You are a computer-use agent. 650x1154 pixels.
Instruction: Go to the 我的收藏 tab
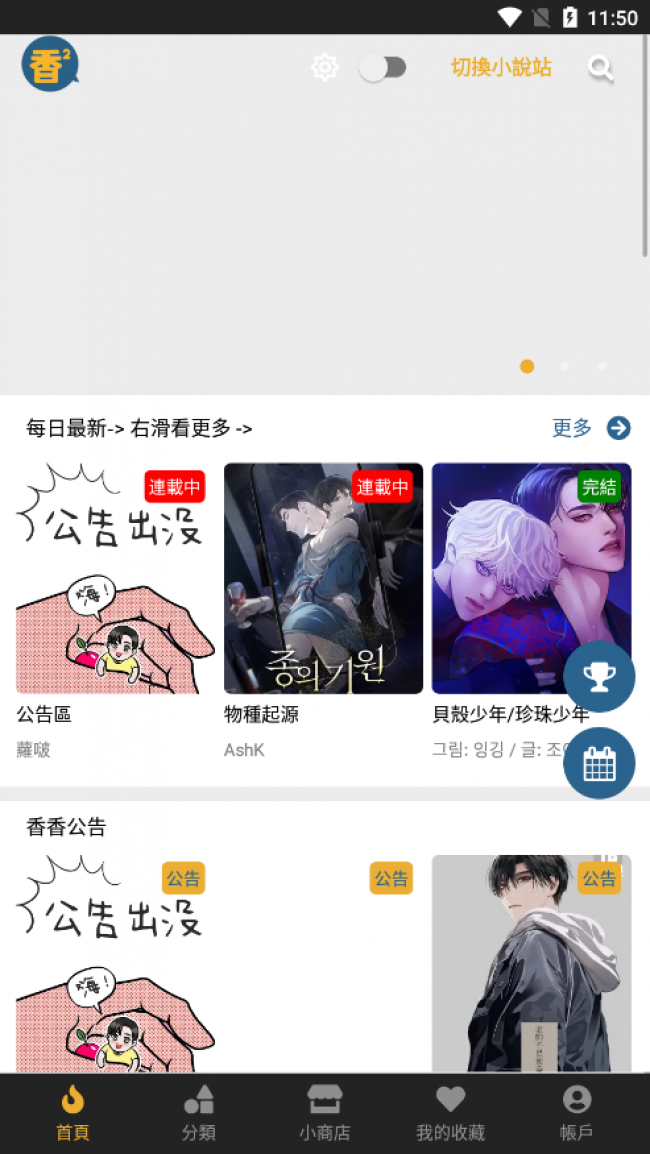pos(450,1113)
